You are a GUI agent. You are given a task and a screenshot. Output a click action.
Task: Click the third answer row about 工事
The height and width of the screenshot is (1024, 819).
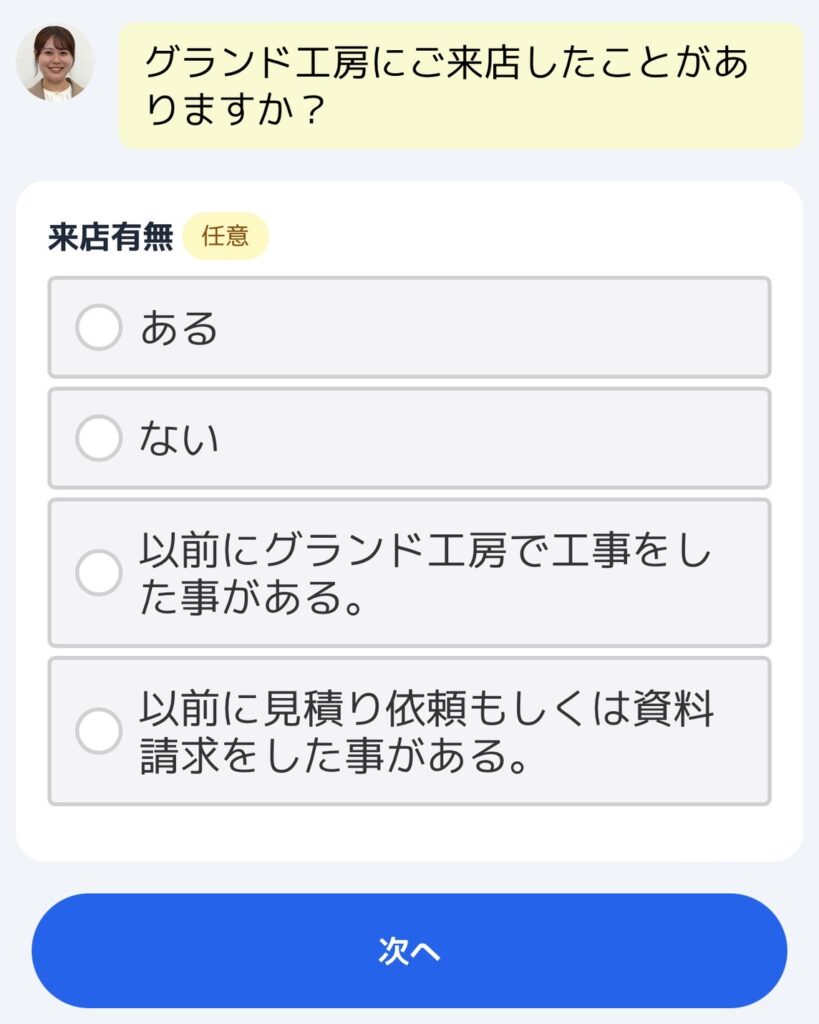tap(409, 572)
